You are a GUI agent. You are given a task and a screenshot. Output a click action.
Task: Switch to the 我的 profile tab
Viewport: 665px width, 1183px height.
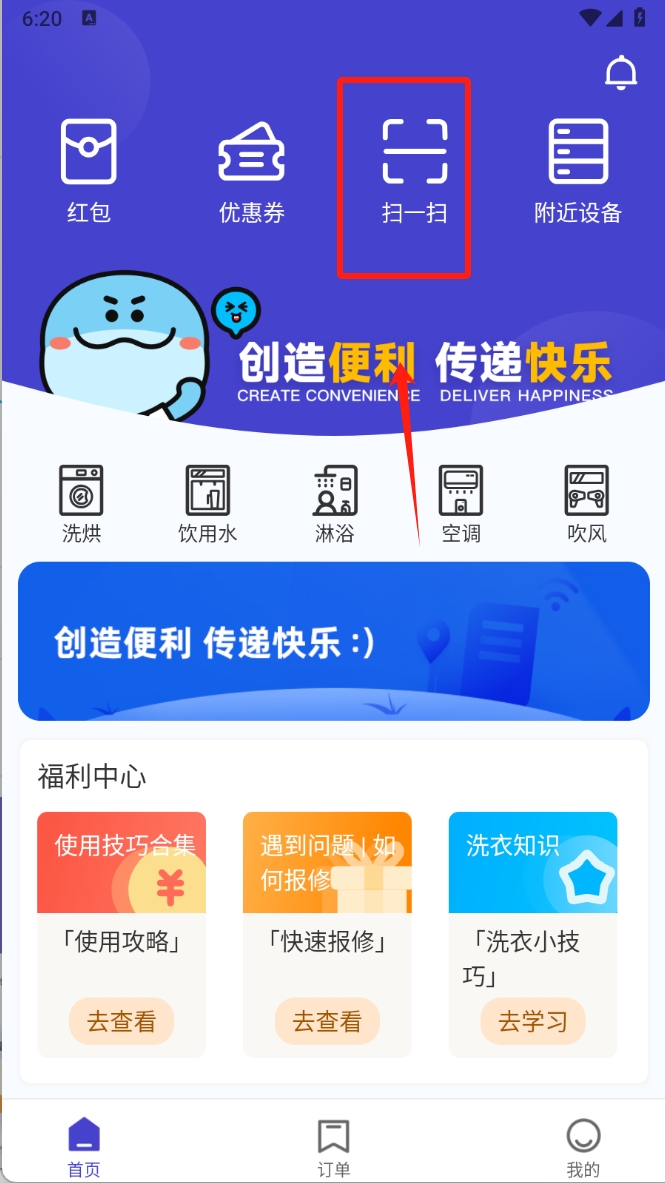[583, 1148]
